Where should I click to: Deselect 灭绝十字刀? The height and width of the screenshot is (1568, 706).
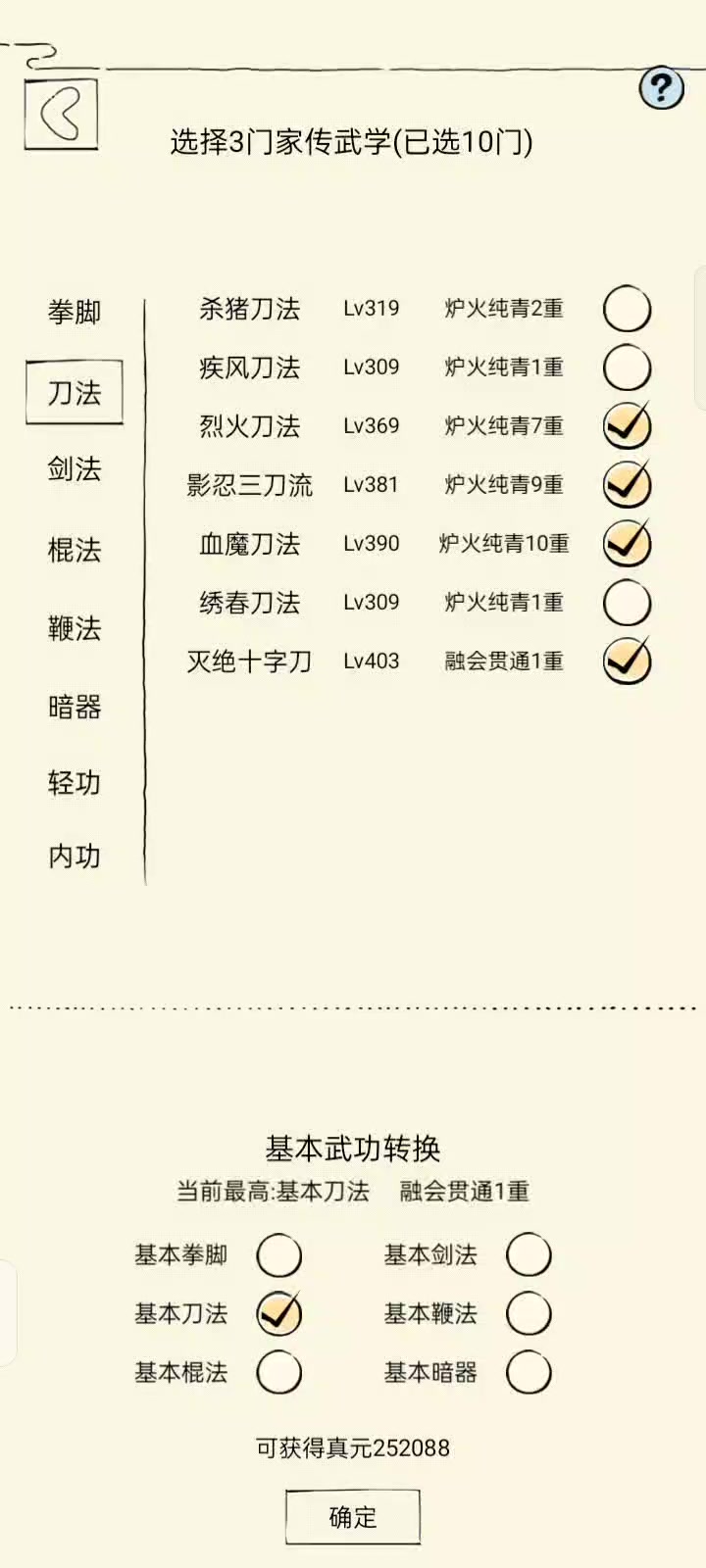coord(627,661)
